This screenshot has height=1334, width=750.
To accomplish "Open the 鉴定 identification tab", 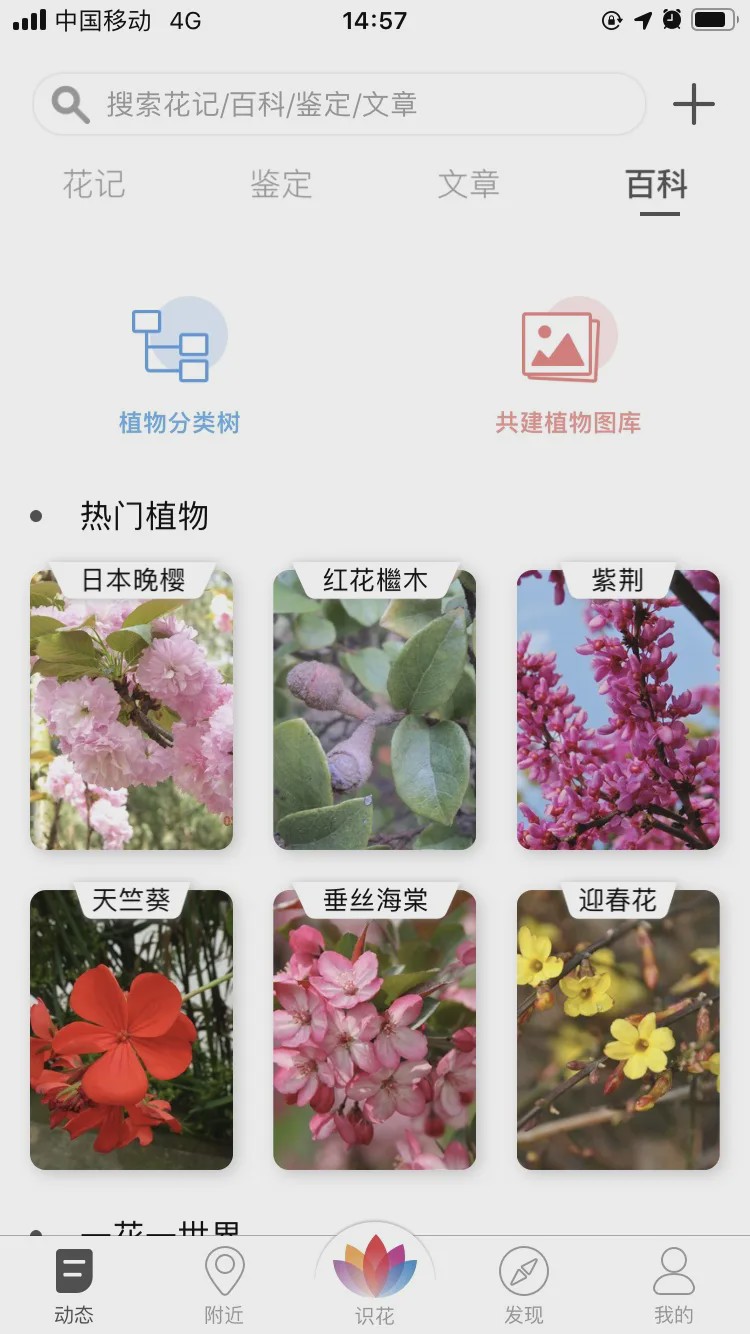I will pyautogui.click(x=281, y=185).
